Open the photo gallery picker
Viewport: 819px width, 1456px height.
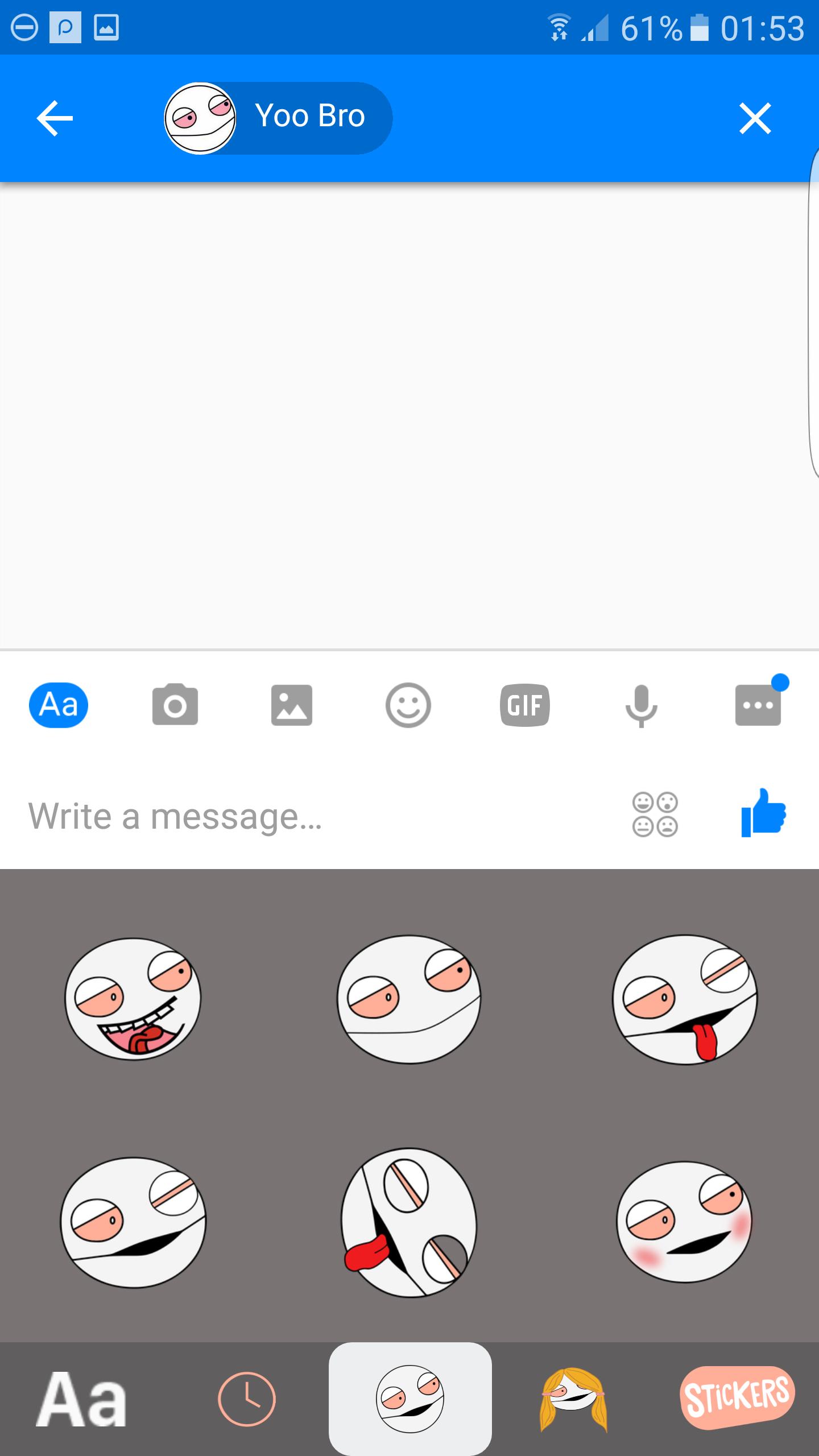[x=292, y=705]
